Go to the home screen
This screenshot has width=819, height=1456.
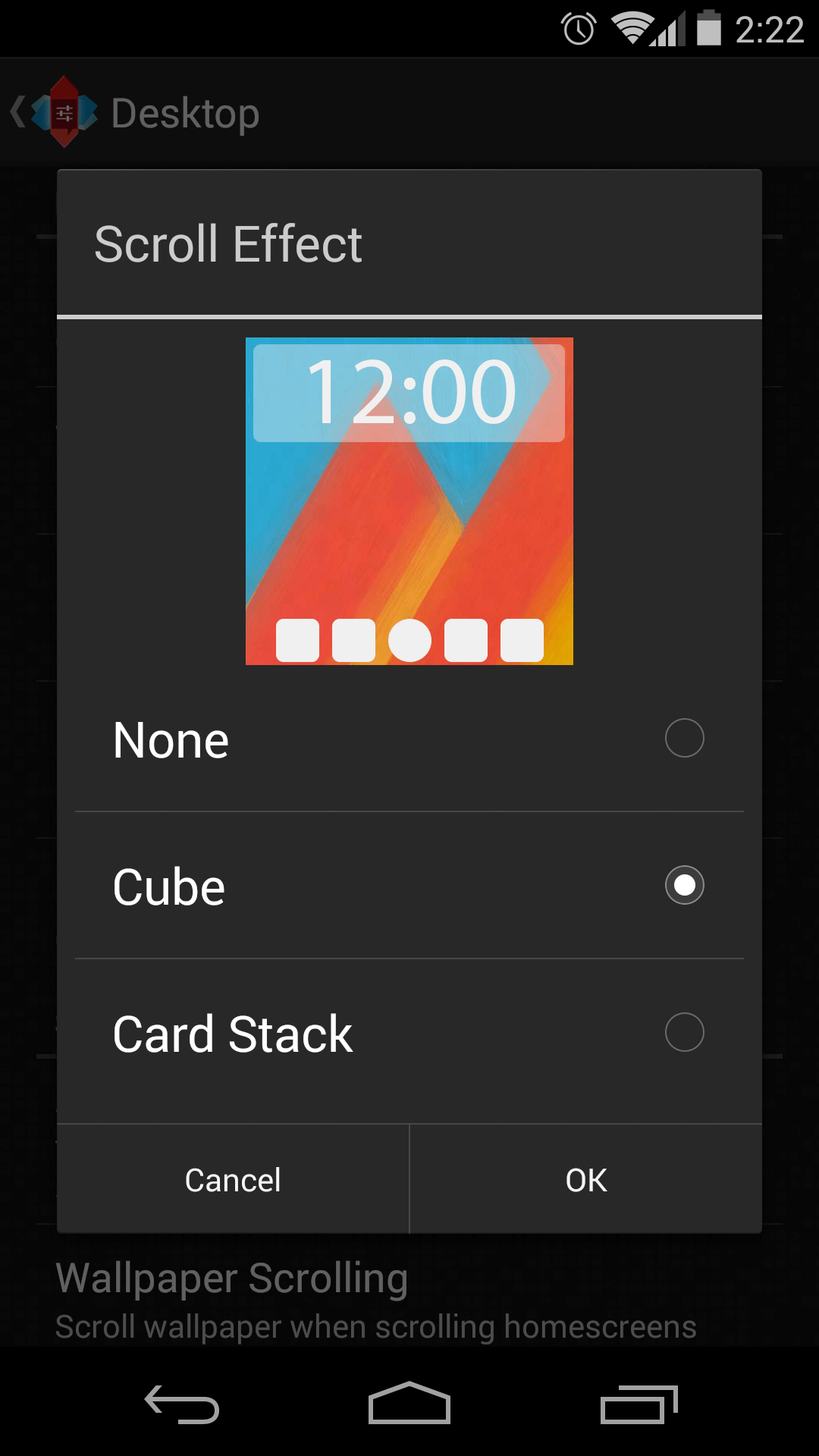[409, 1403]
